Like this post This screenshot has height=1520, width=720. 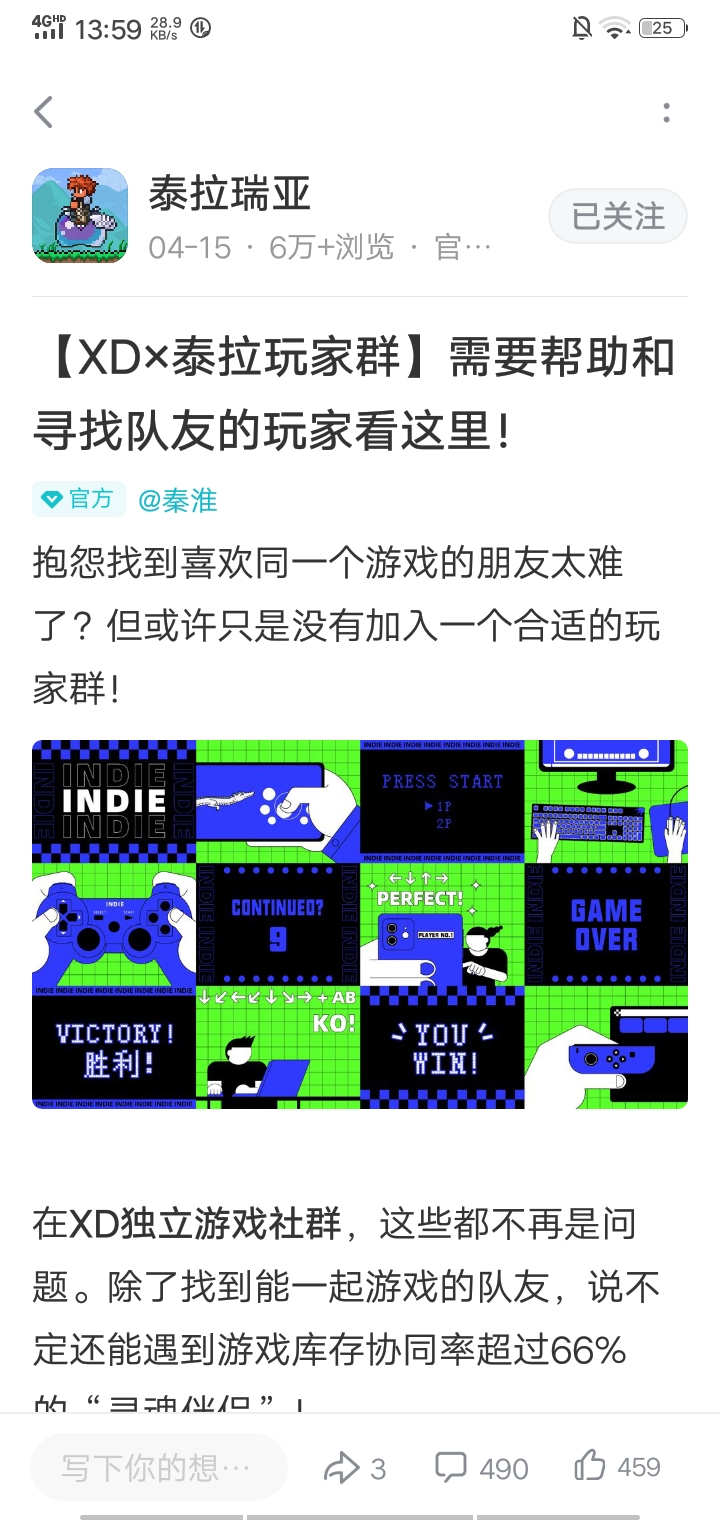[617, 1467]
